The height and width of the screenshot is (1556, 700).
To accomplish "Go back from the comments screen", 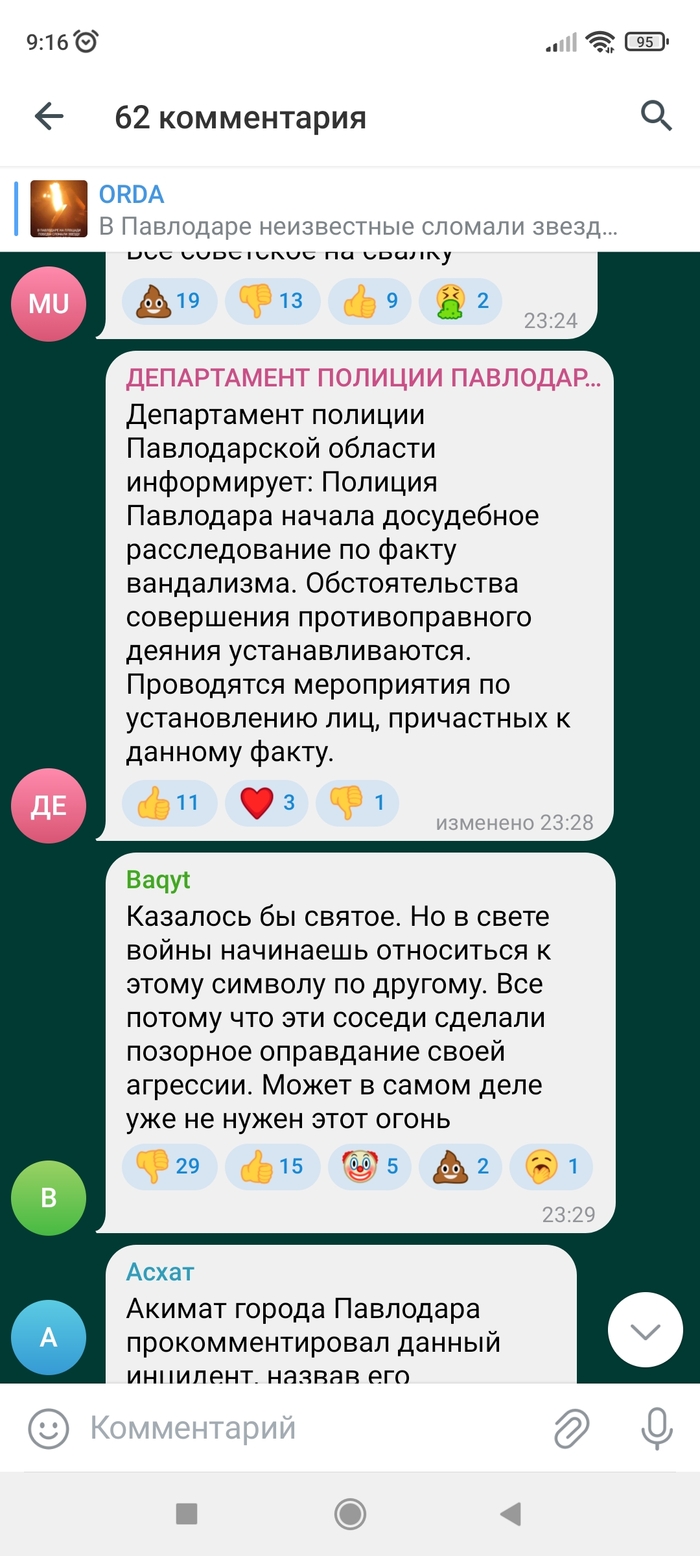I will pos(48,117).
